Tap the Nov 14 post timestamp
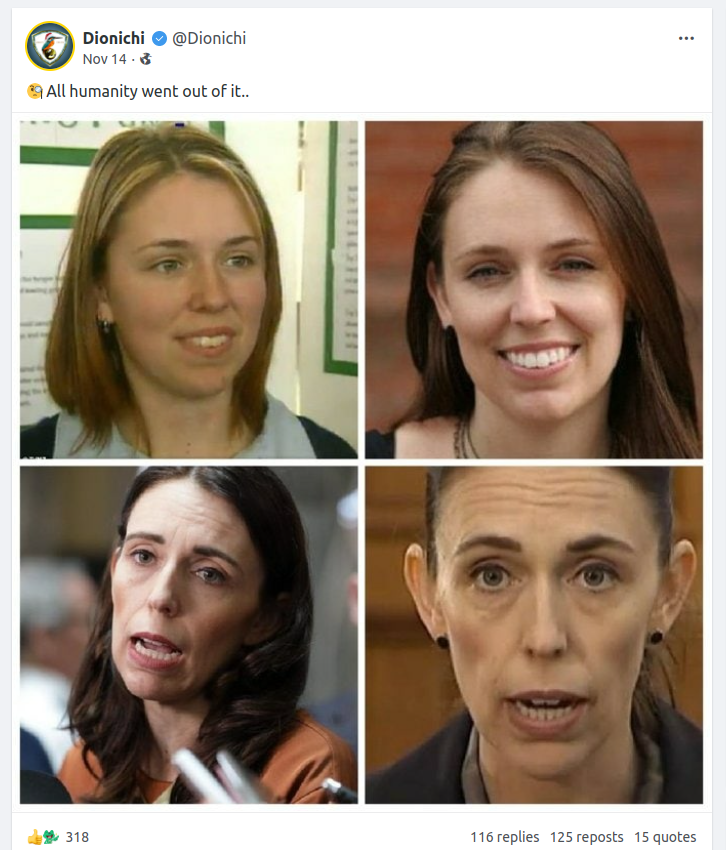The height and width of the screenshot is (850, 726). coord(104,59)
